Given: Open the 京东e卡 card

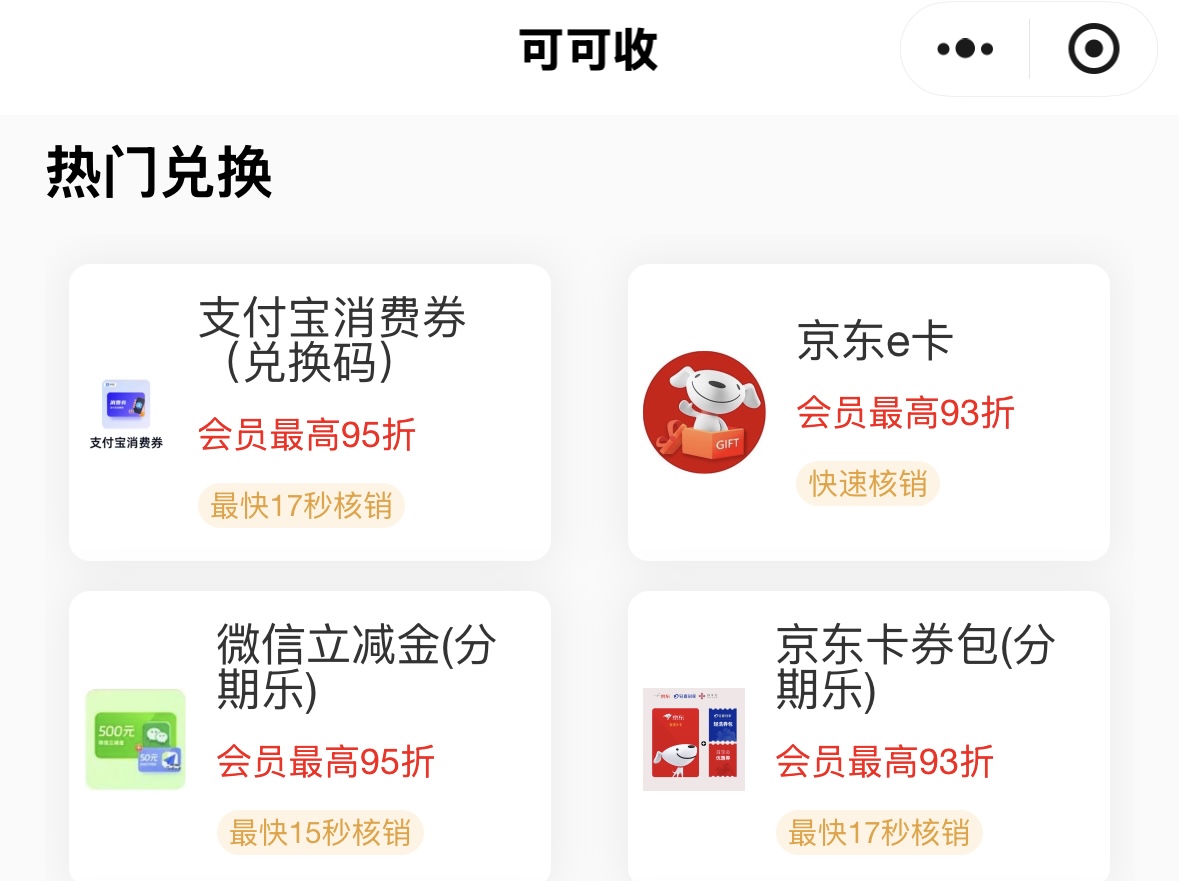Looking at the screenshot, I should click(868, 412).
